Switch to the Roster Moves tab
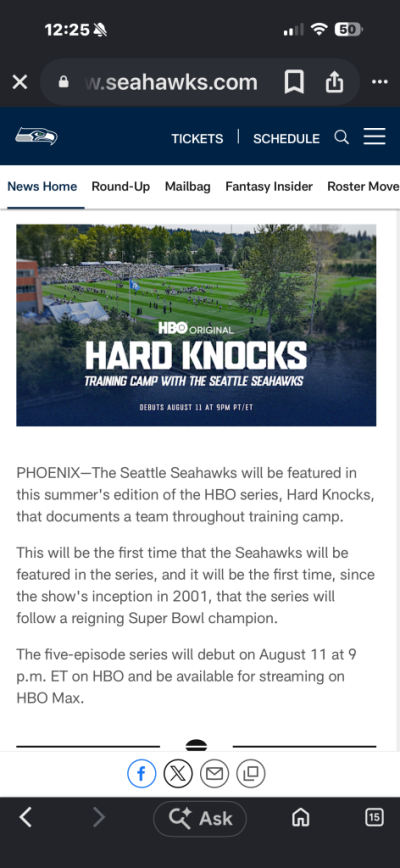The height and width of the screenshot is (868, 400). click(x=363, y=187)
